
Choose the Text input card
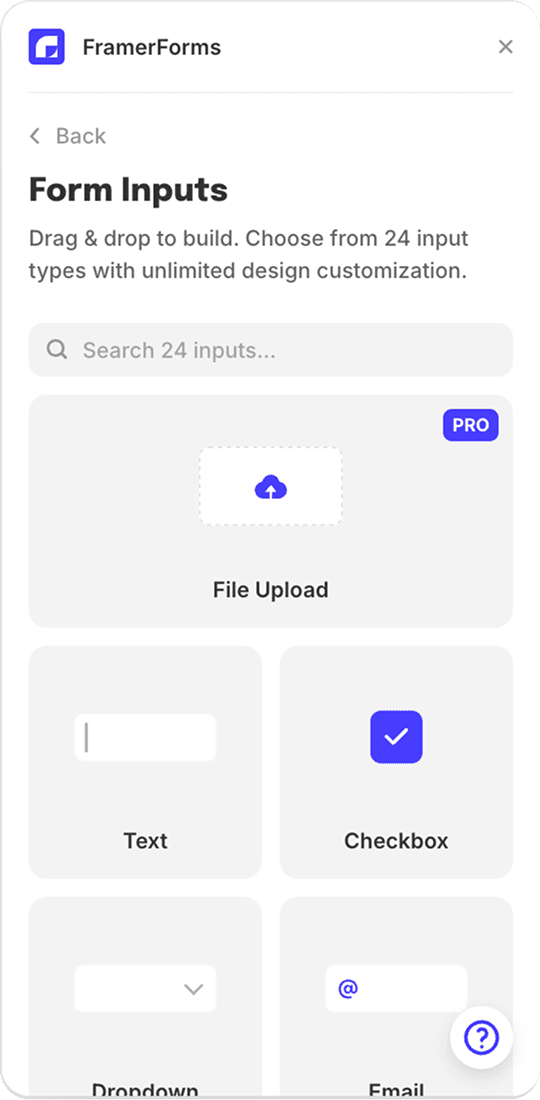click(x=145, y=762)
